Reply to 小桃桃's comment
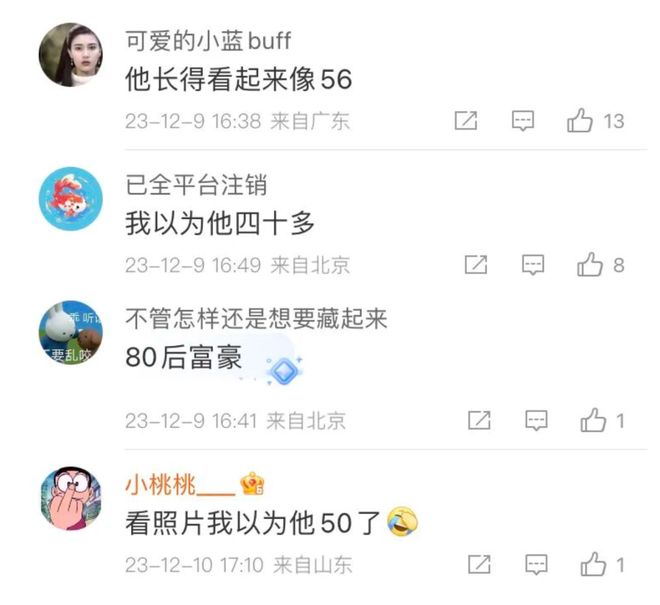The image size is (660, 605). (x=537, y=565)
